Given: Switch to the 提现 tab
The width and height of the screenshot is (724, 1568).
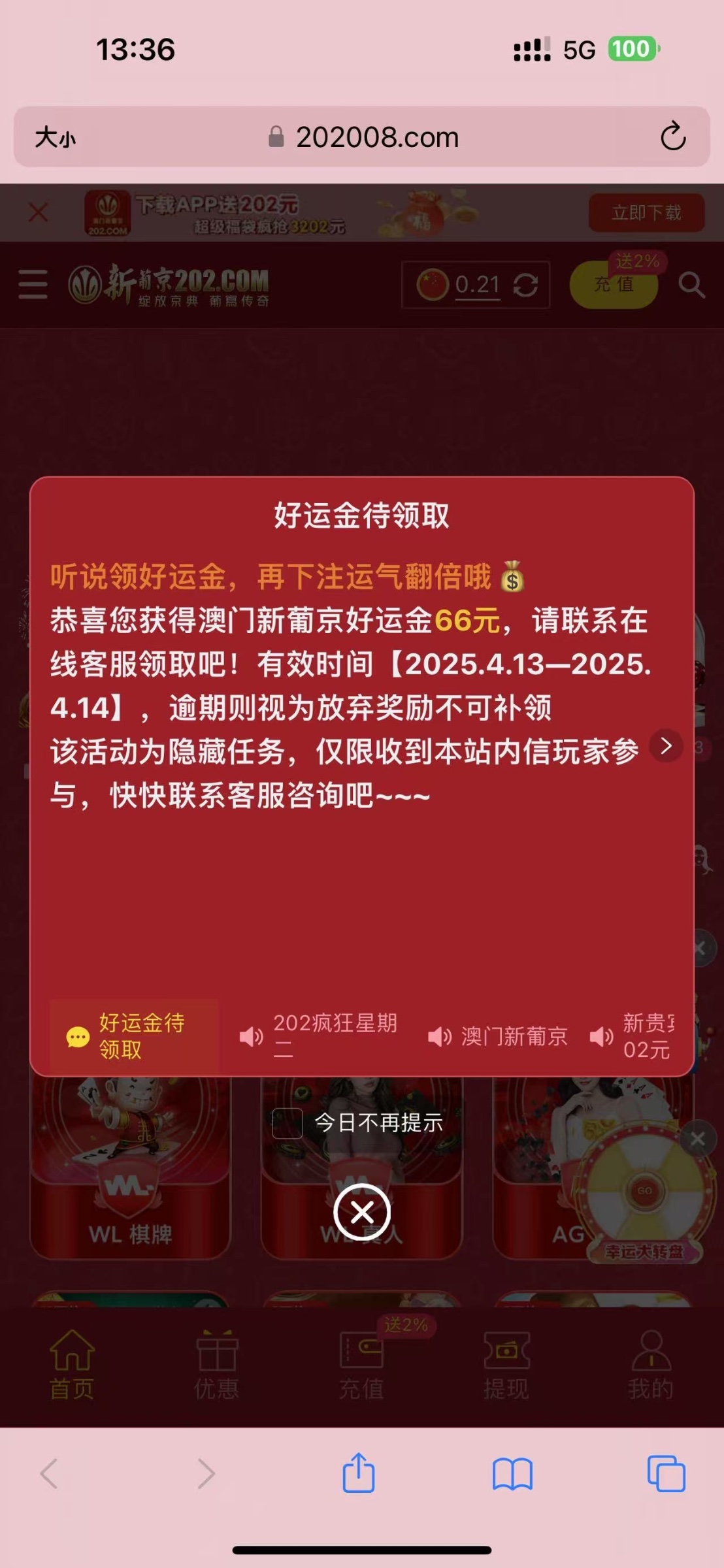Looking at the screenshot, I should tap(506, 1365).
